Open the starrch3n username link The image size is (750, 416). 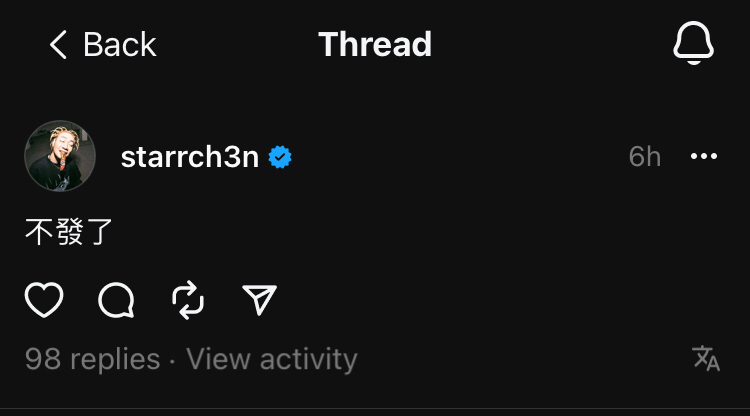point(191,157)
